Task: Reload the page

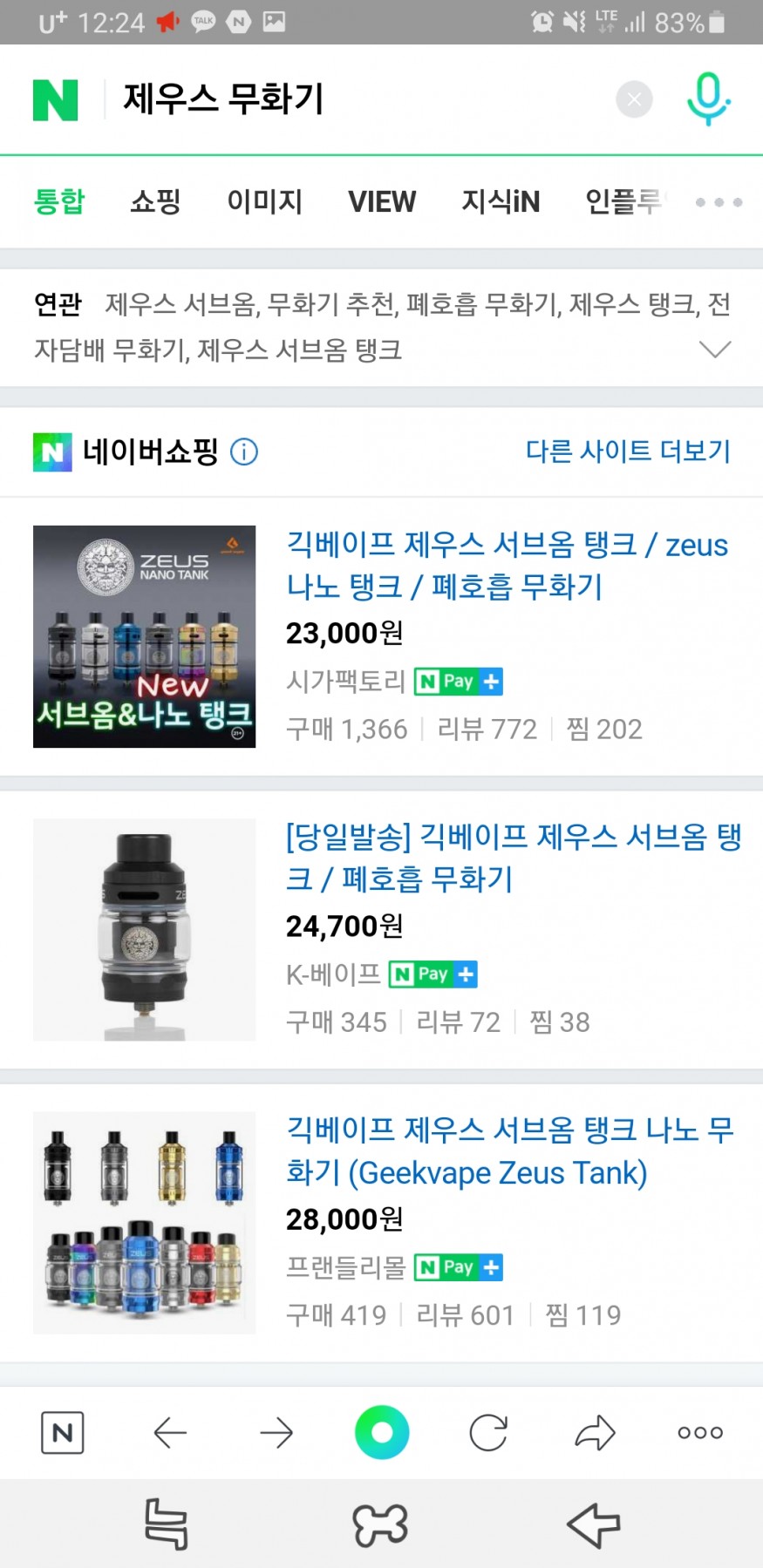Action: [x=488, y=1432]
